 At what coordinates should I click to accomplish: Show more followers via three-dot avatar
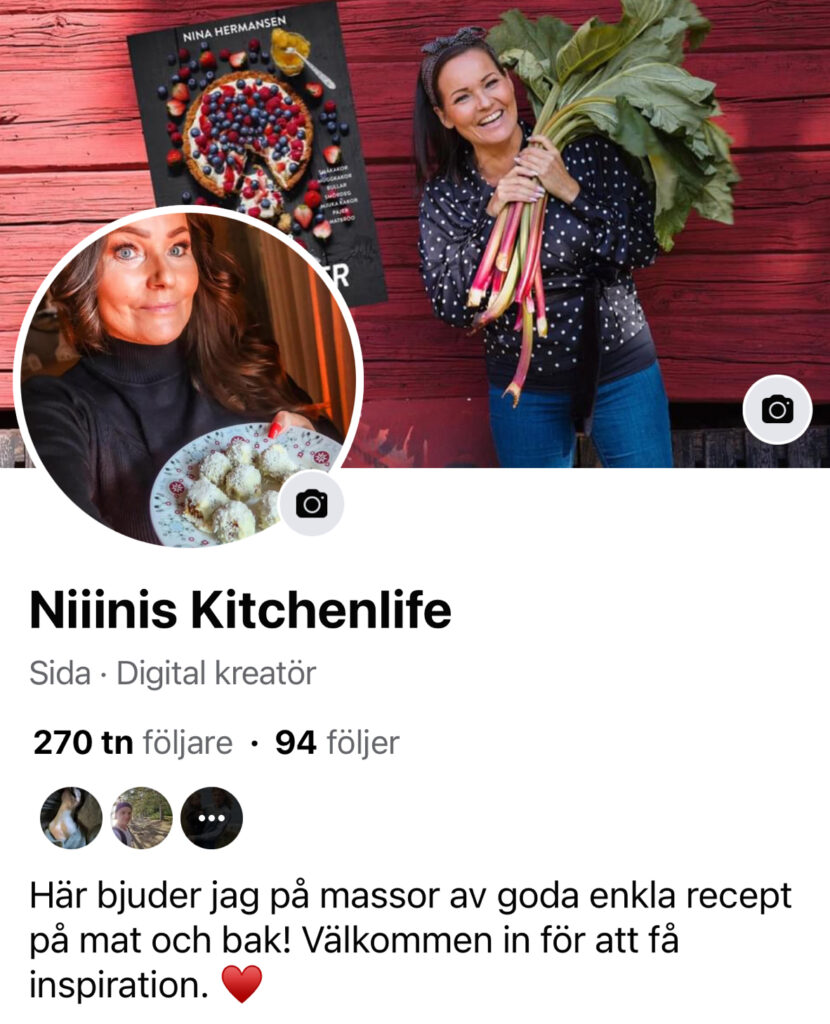pos(211,817)
